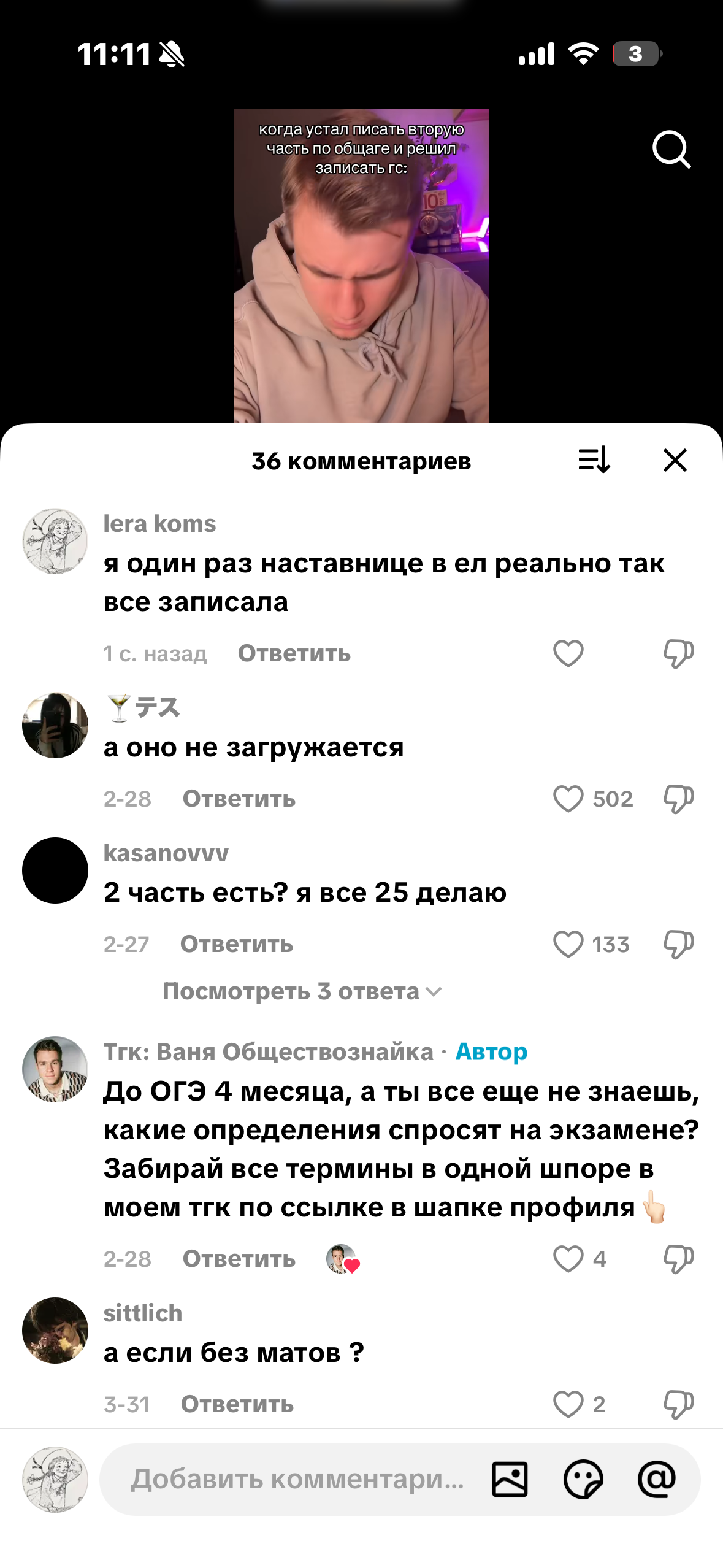
Task: Like the author's comment about ОГЭ
Action: point(568,1259)
